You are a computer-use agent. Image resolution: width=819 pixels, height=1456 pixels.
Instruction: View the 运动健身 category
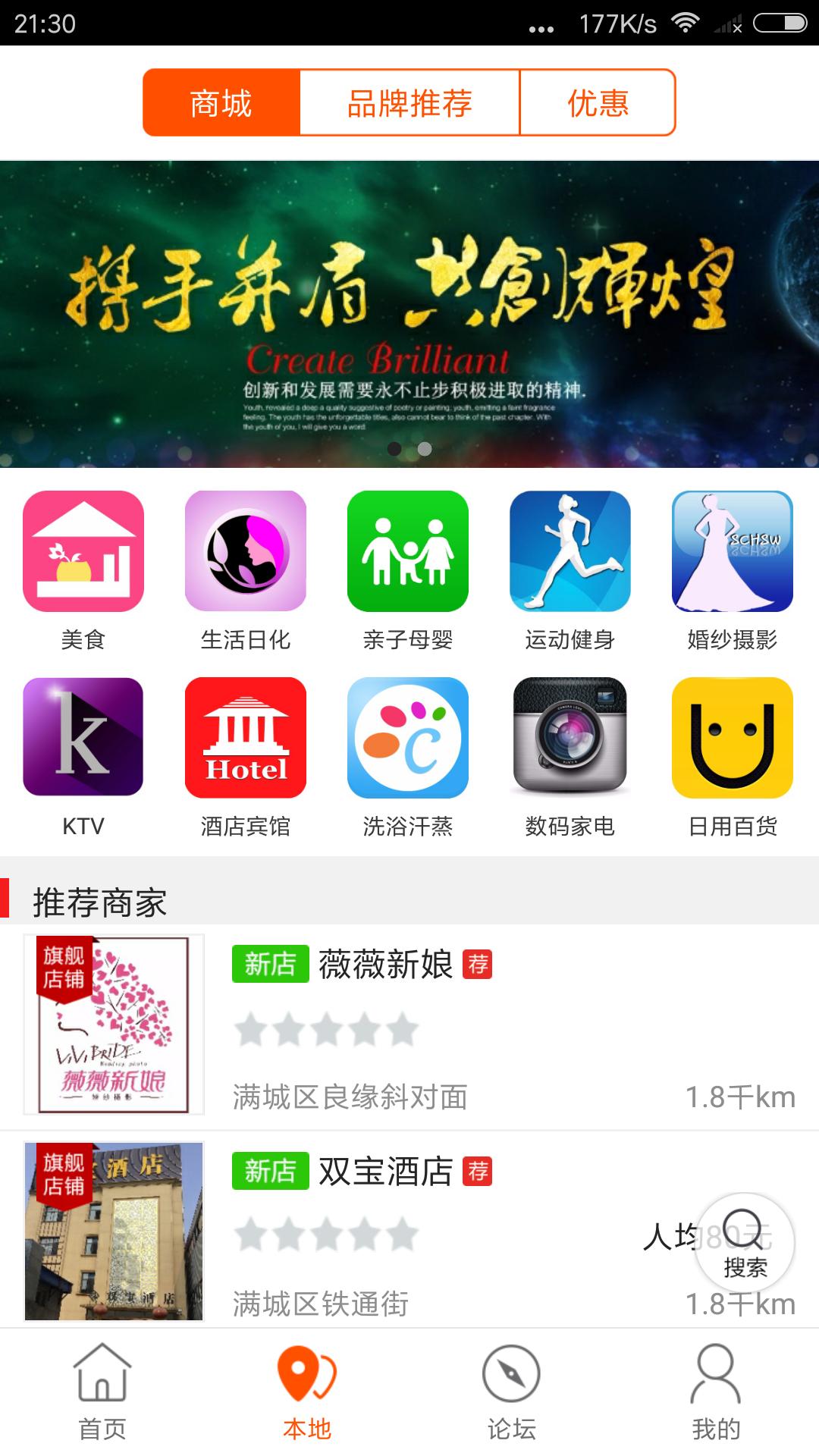coord(570,551)
